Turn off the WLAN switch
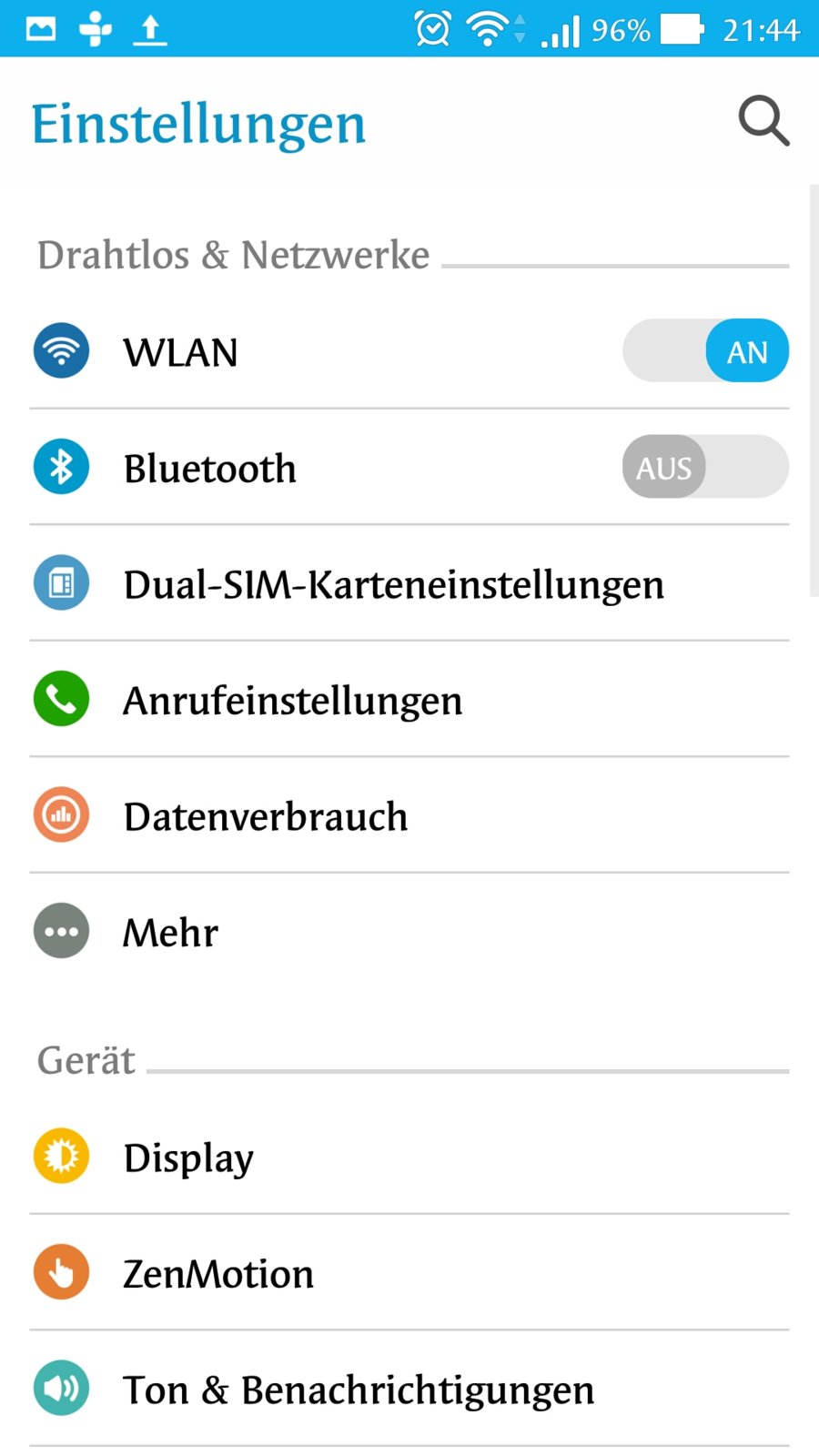819x1456 pixels. [x=705, y=351]
